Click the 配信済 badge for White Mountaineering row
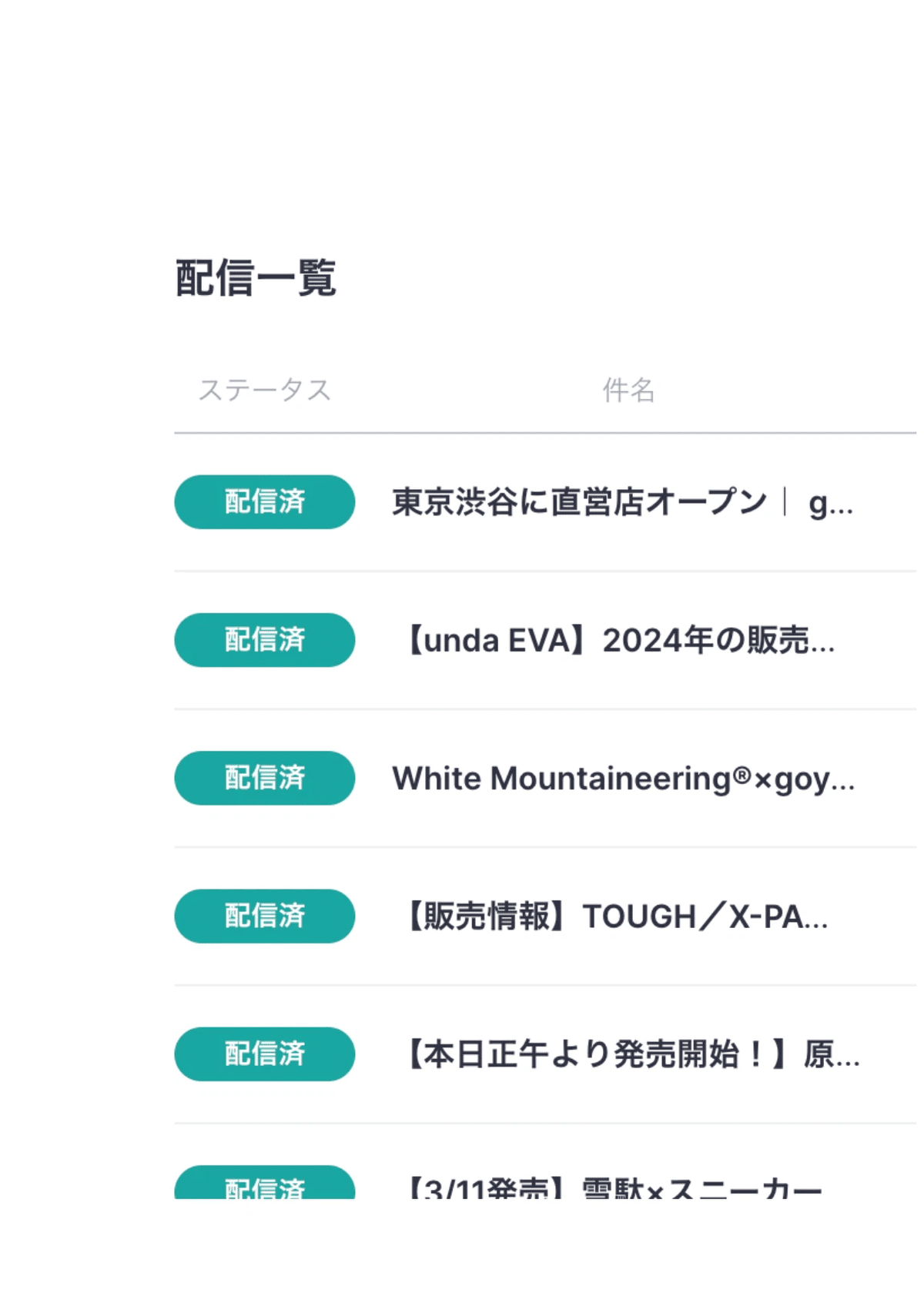The height and width of the screenshot is (1290, 924). pyautogui.click(x=264, y=779)
